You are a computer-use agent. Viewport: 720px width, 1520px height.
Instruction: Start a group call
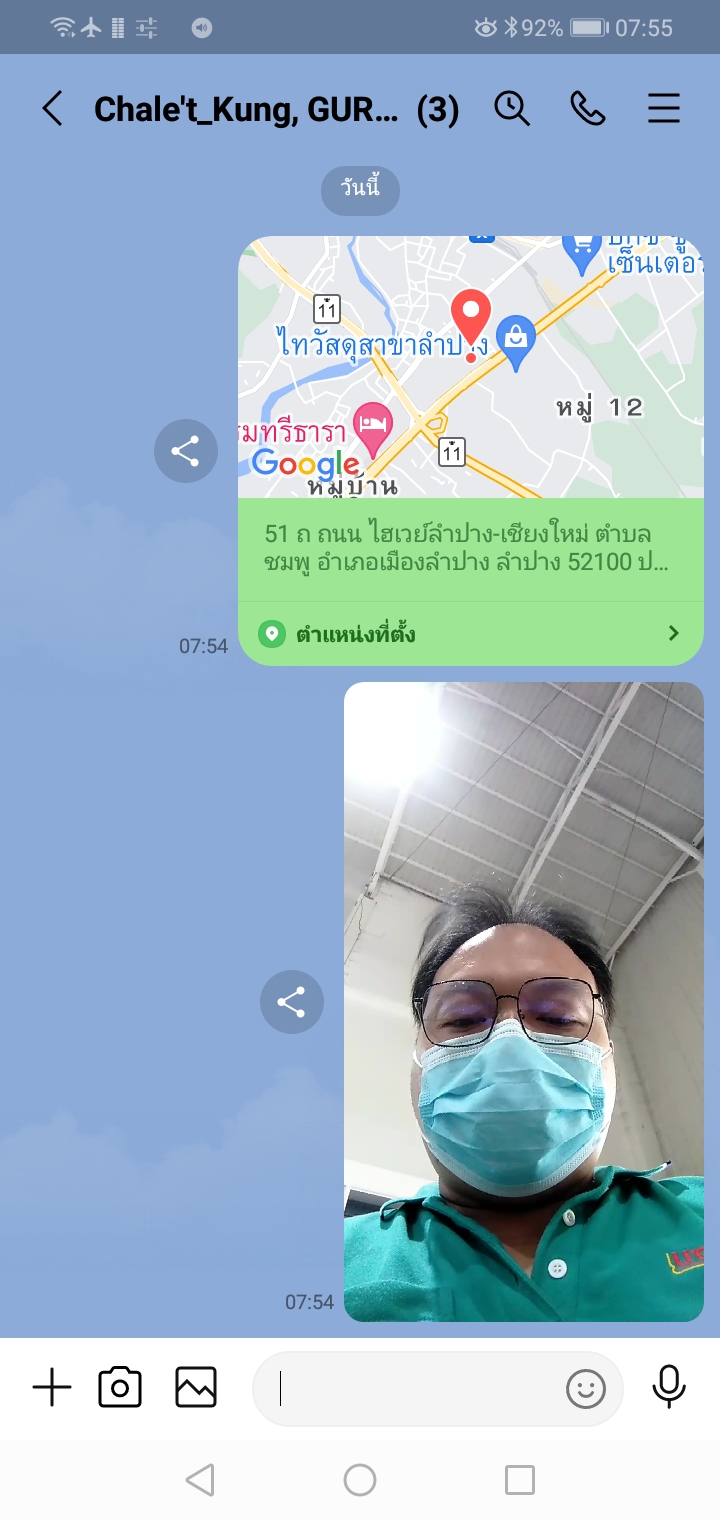587,108
